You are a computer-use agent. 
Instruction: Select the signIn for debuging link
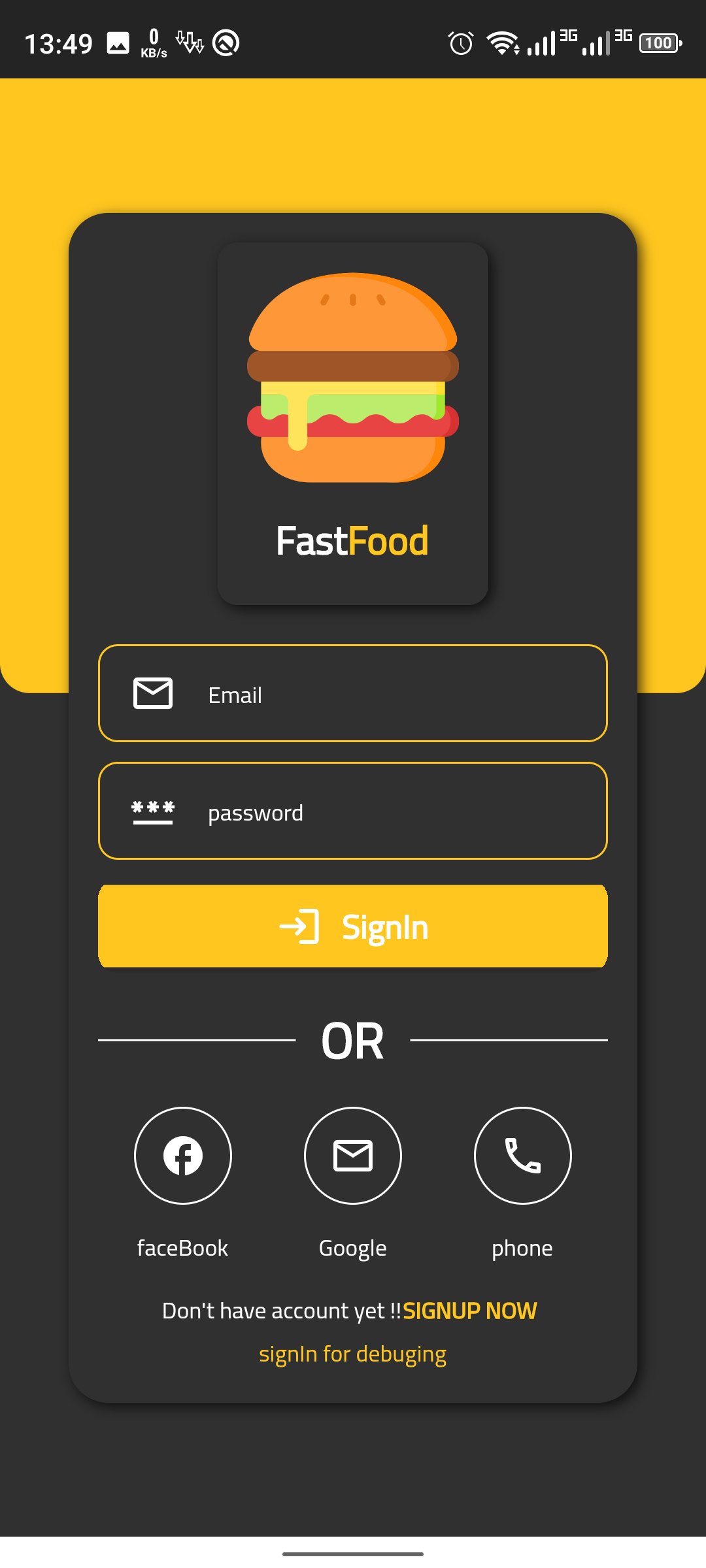pyautogui.click(x=352, y=1354)
